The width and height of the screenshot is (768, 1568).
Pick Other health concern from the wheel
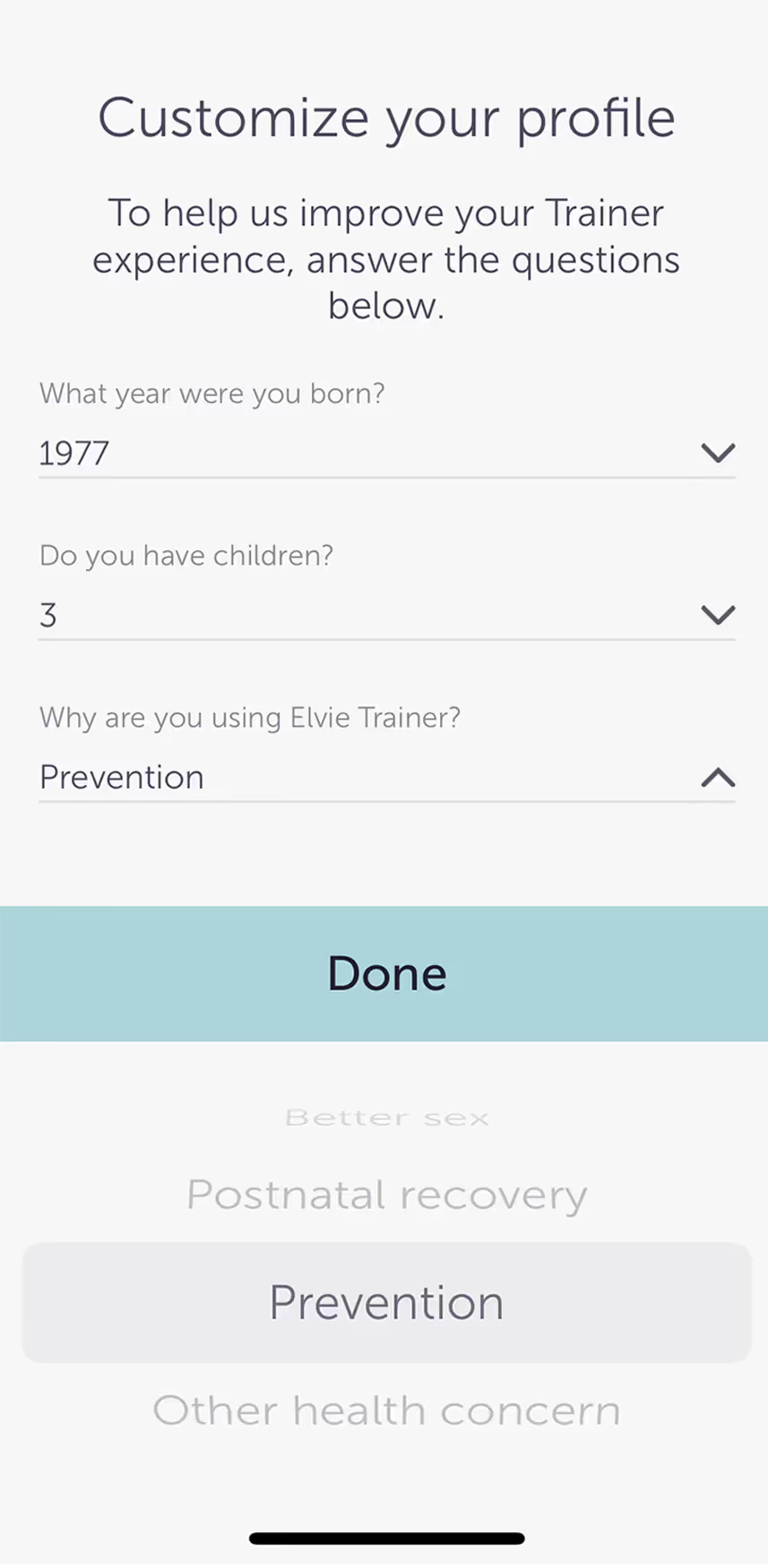coord(386,1409)
